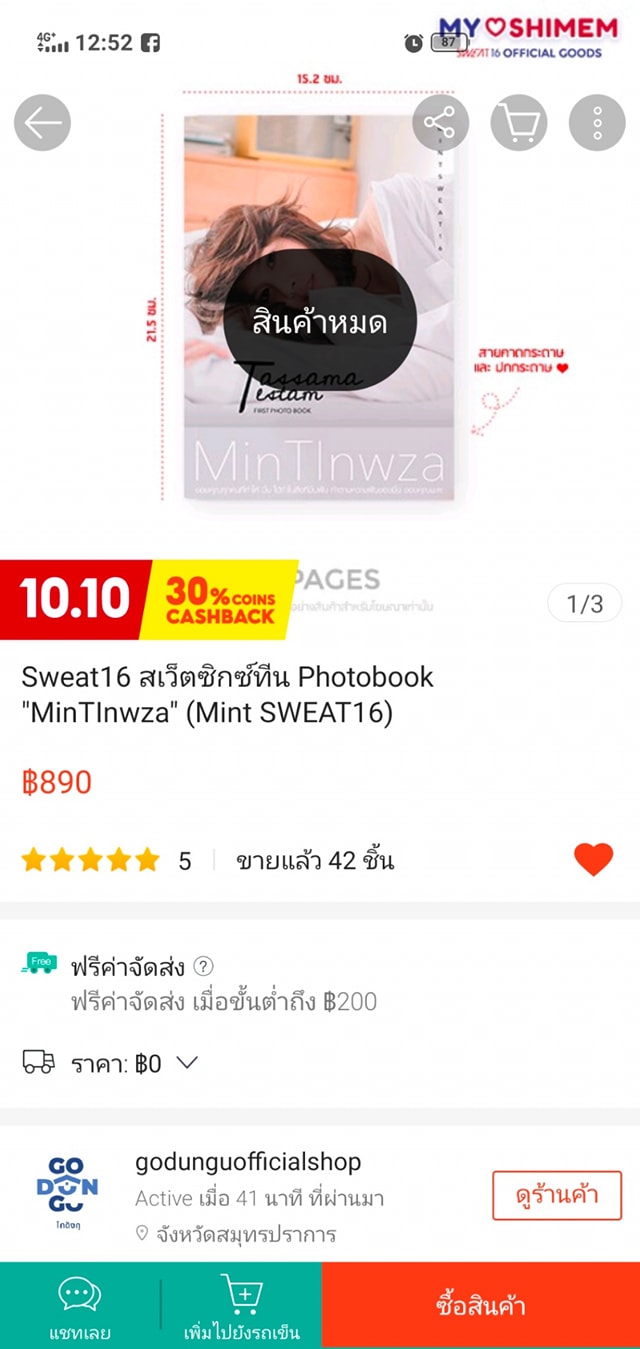The width and height of the screenshot is (640, 1349).
Task: Share this product
Action: point(440,123)
